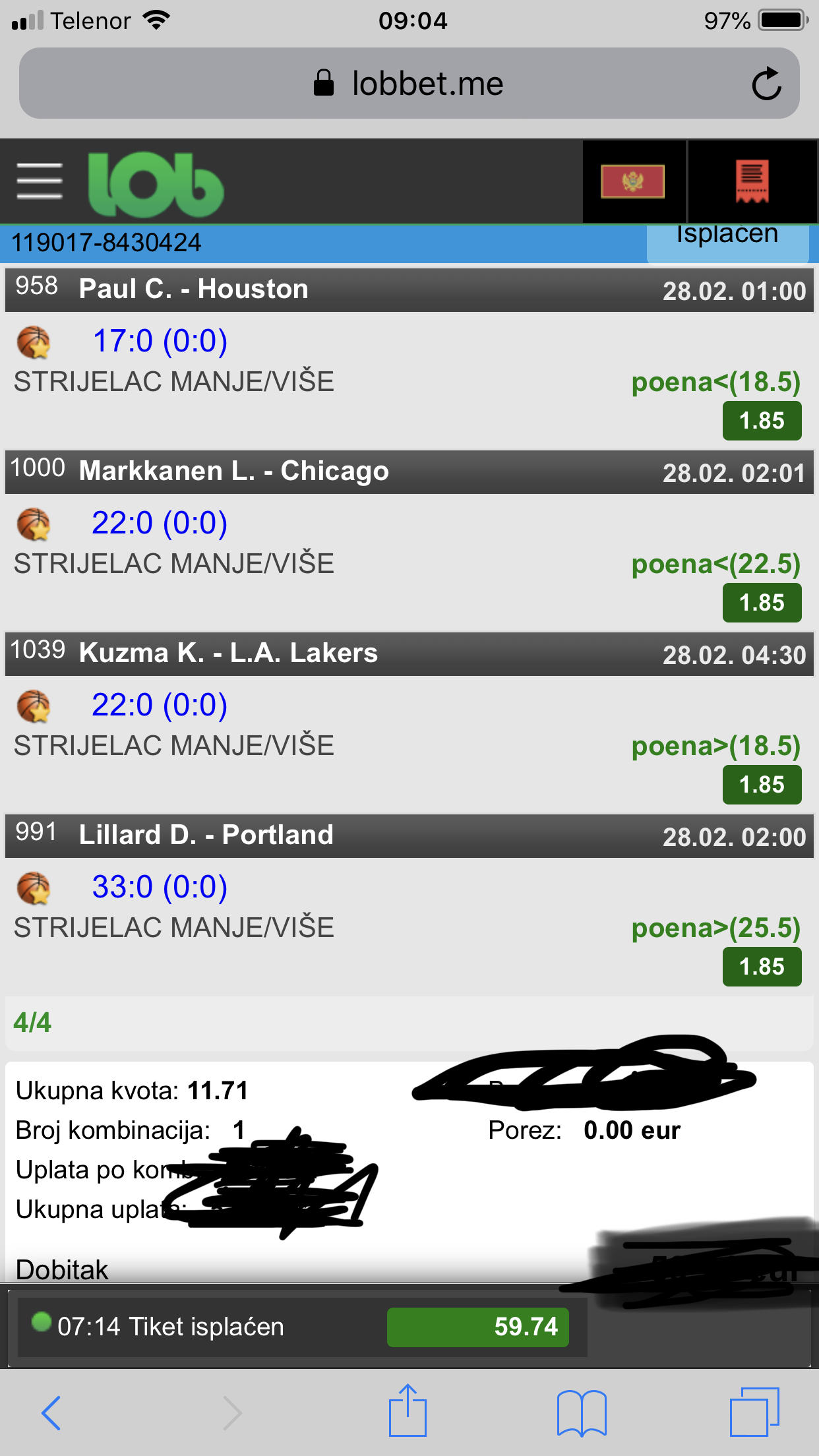Image resolution: width=819 pixels, height=1456 pixels.
Task: Open the Kuzma K. - L.A. Lakers match row
Action: [x=409, y=653]
